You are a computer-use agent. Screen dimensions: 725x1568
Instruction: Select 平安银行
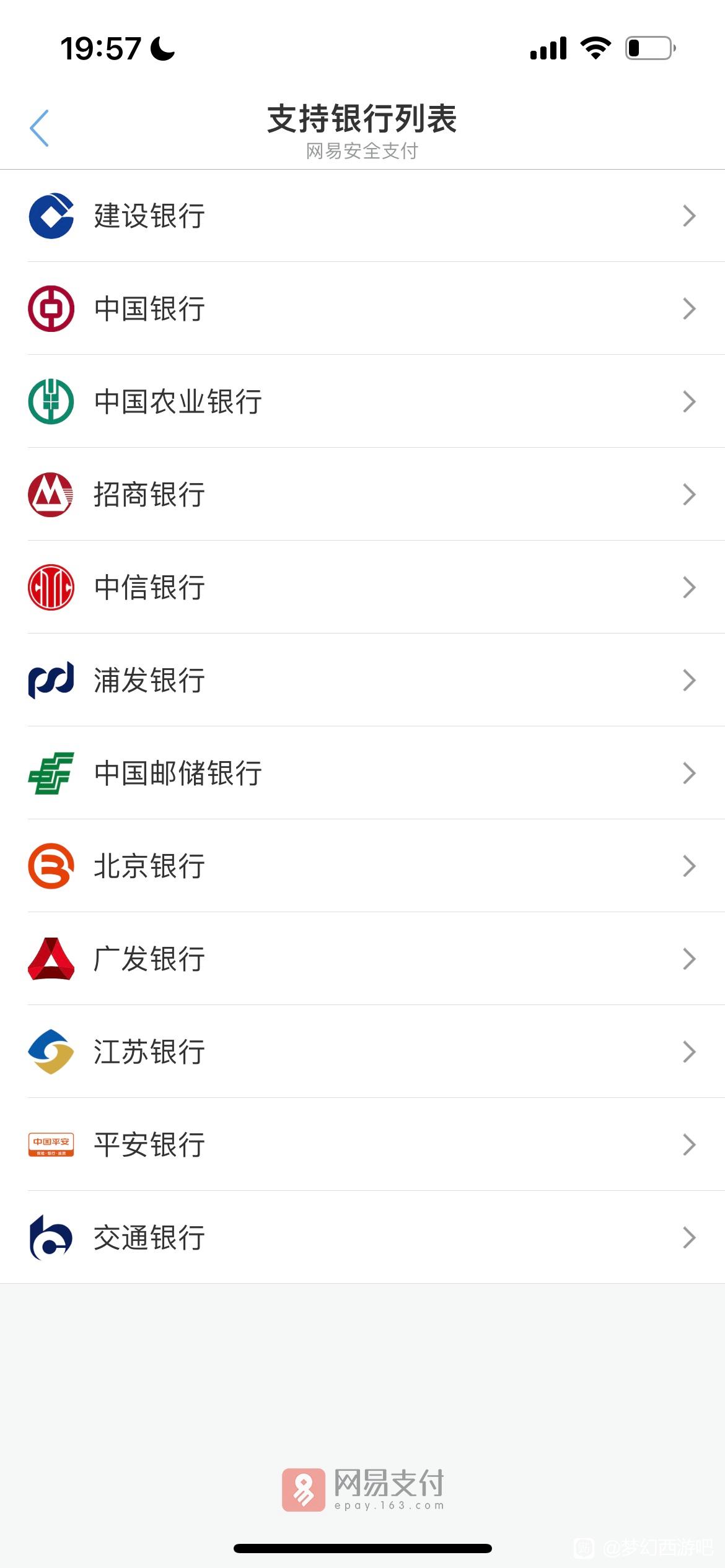point(362,1144)
